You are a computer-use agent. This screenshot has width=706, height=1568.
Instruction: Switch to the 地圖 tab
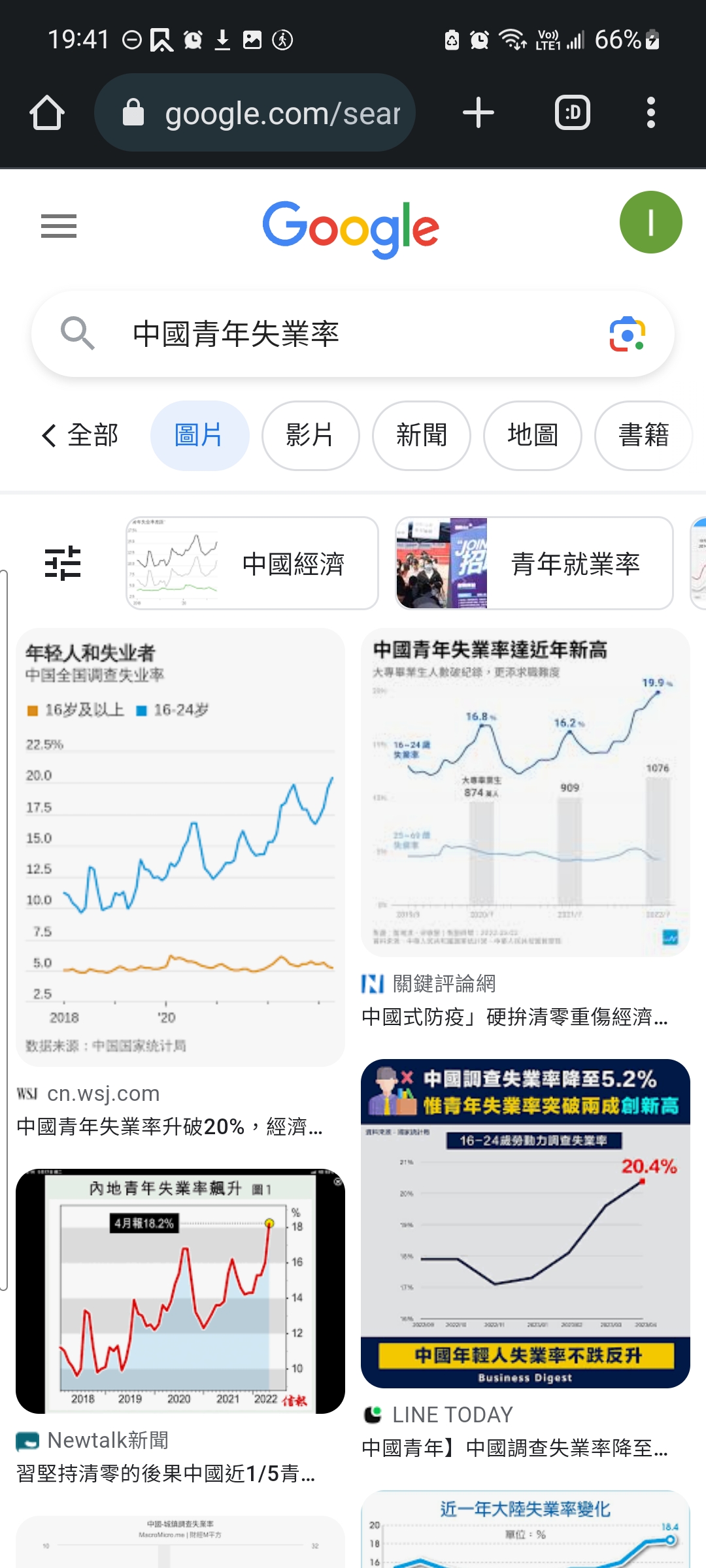point(533,435)
